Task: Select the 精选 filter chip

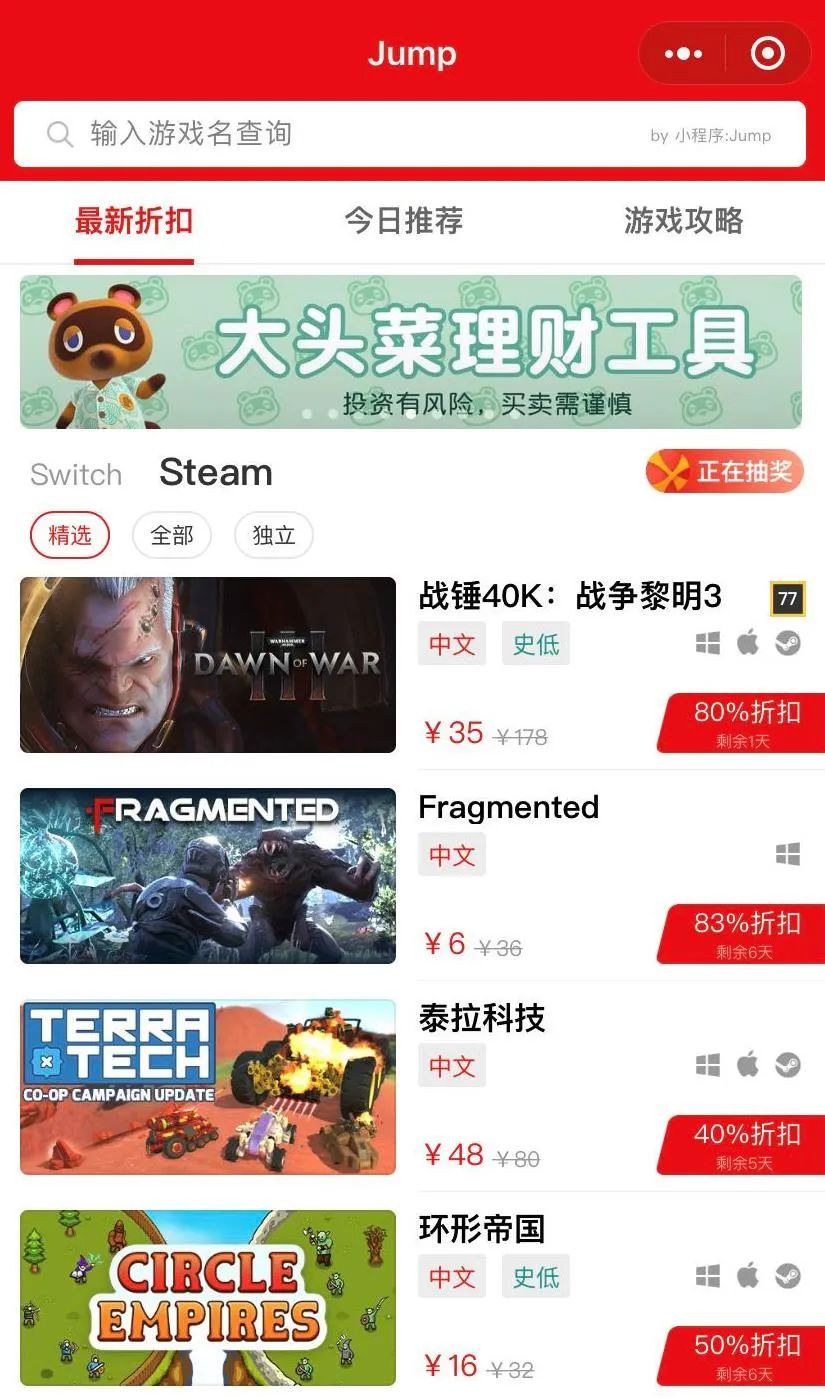Action: click(69, 535)
